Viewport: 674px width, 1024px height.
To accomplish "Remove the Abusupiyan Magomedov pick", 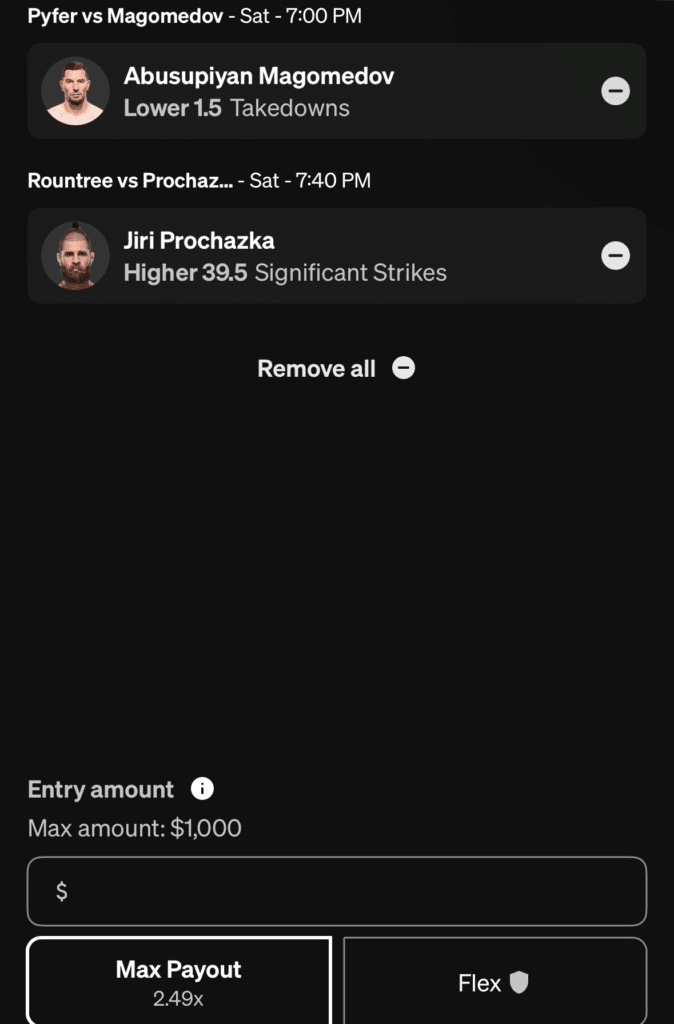I will coord(615,91).
